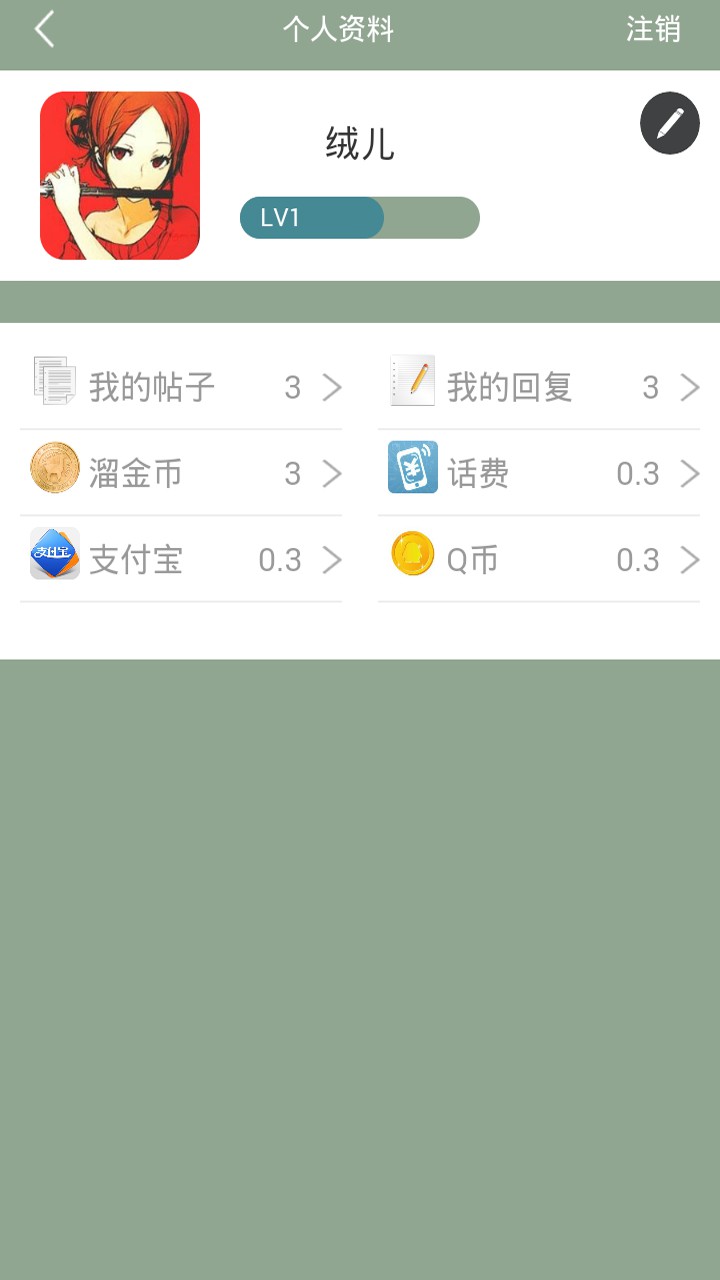Click the back arrow in the header

[42, 30]
